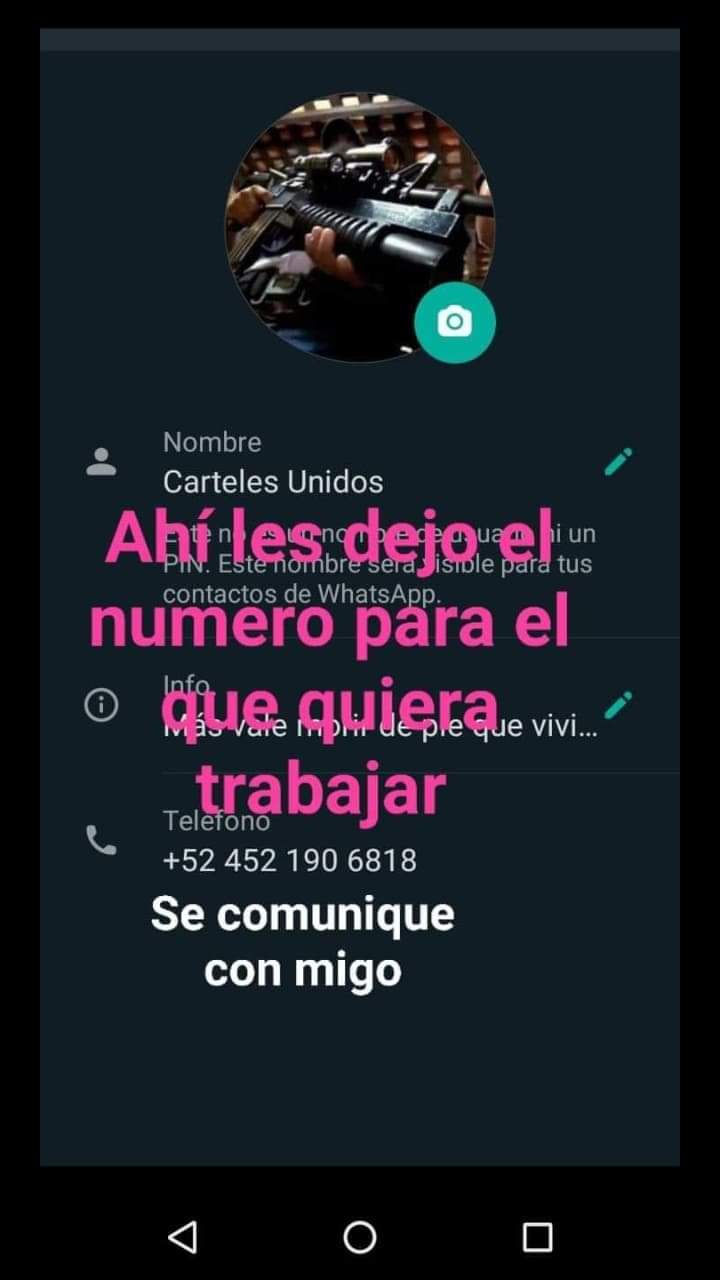Go back with the system back button
The height and width of the screenshot is (1280, 720).
(182, 1237)
